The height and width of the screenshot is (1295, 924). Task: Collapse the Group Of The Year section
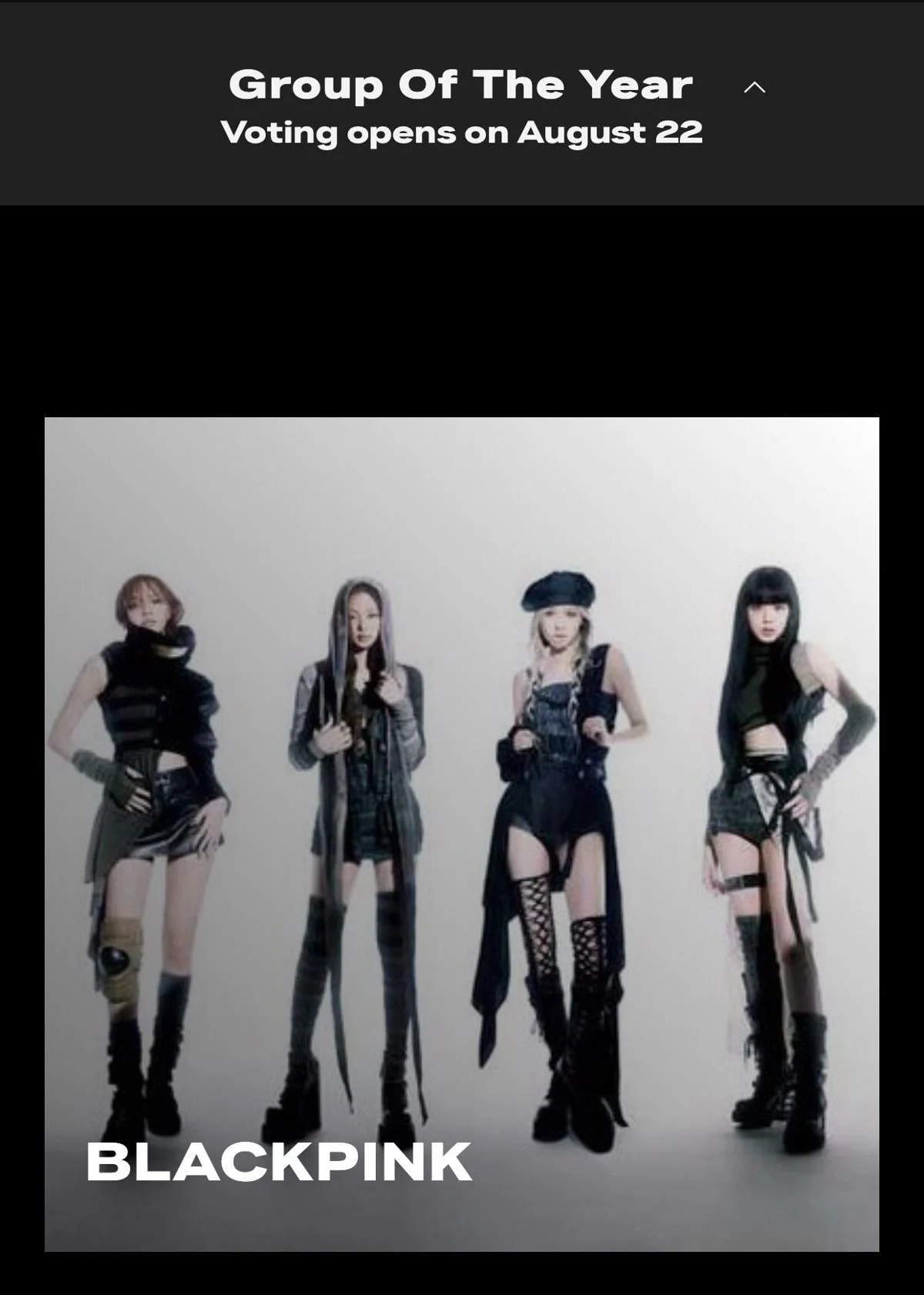pyautogui.click(x=755, y=87)
